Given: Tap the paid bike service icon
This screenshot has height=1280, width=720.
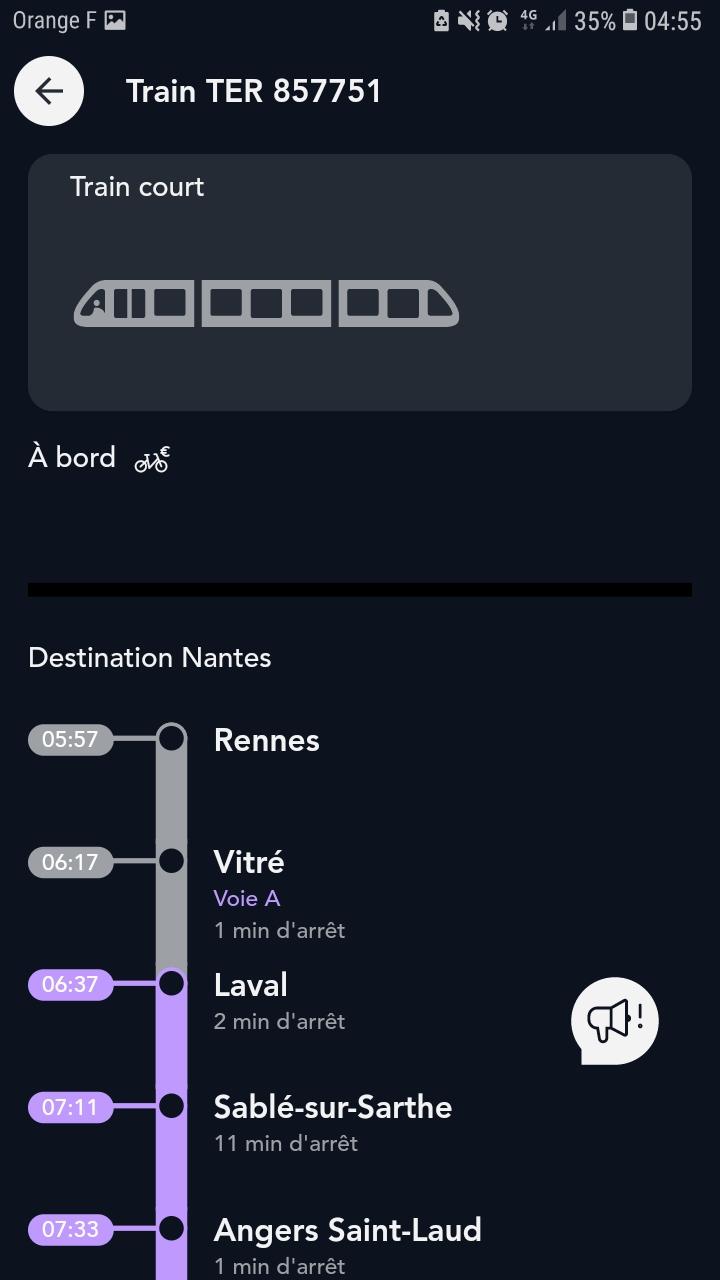Looking at the screenshot, I should (x=152, y=459).
